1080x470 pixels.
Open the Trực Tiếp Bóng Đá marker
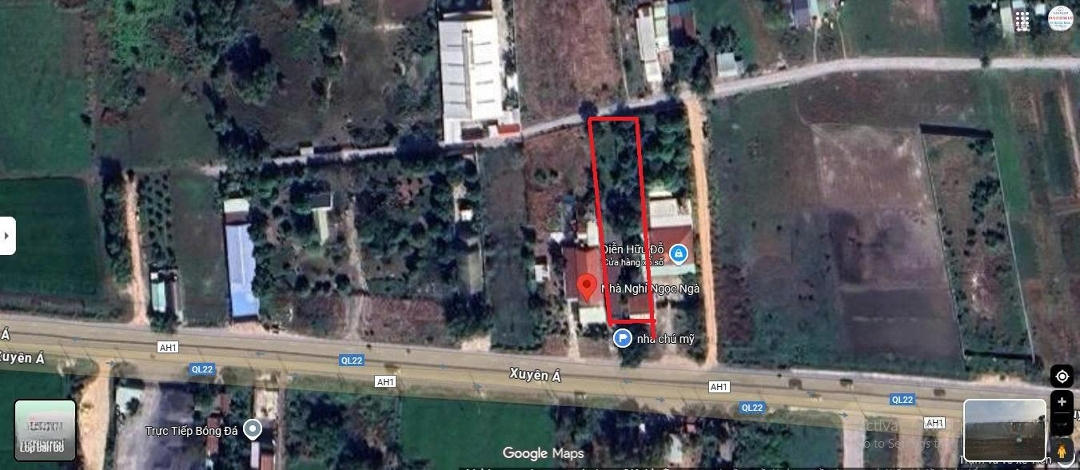point(253,430)
